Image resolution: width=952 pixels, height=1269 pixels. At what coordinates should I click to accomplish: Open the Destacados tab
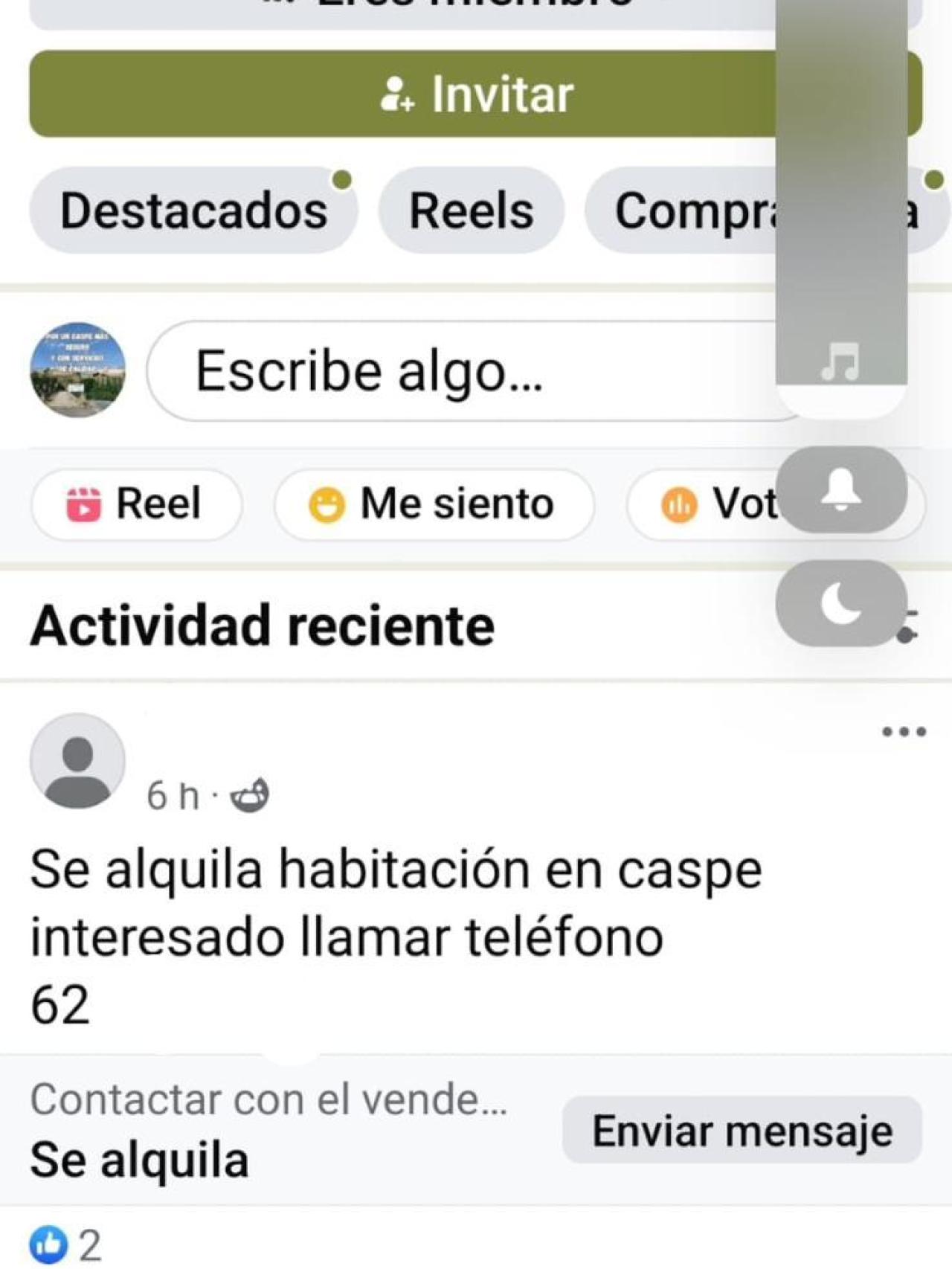point(193,211)
